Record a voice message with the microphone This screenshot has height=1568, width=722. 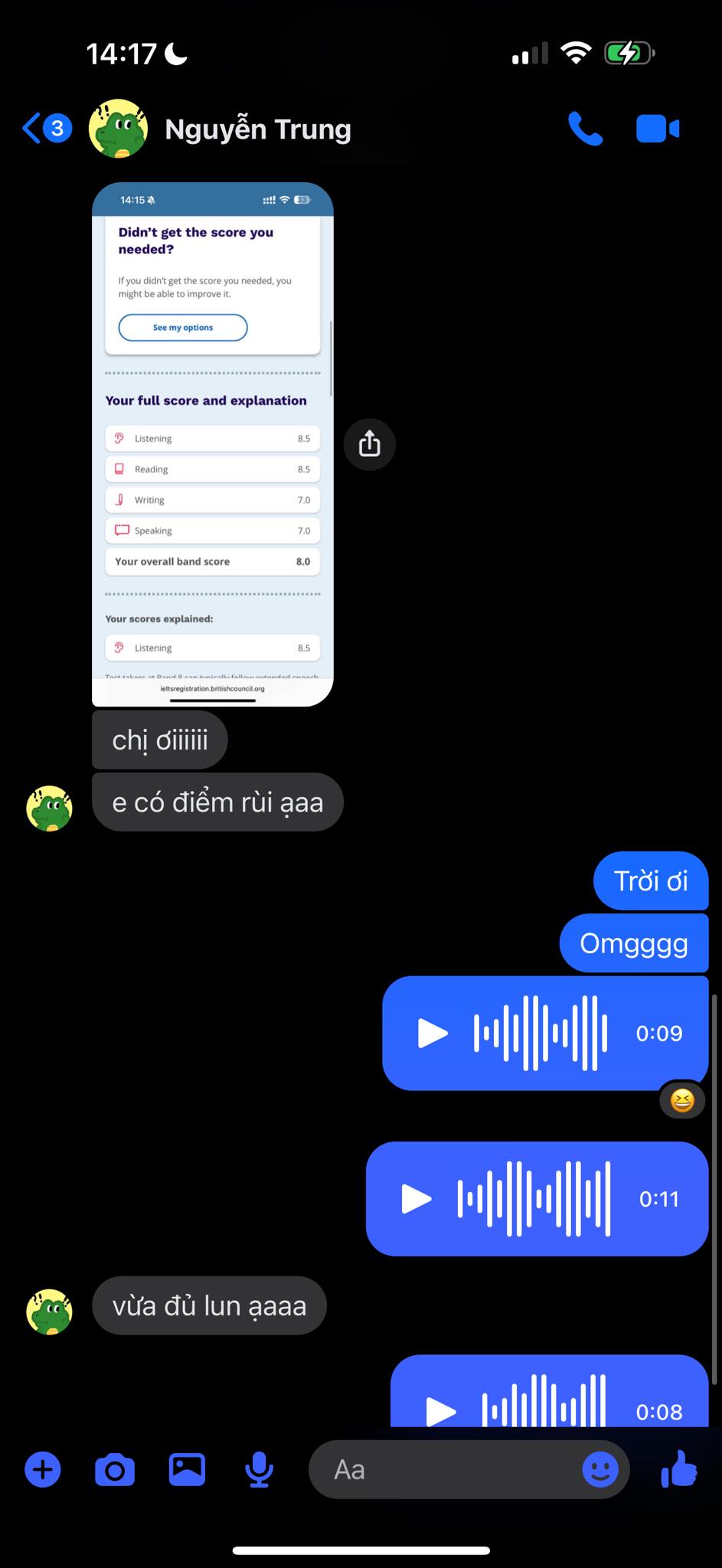pyautogui.click(x=260, y=1470)
